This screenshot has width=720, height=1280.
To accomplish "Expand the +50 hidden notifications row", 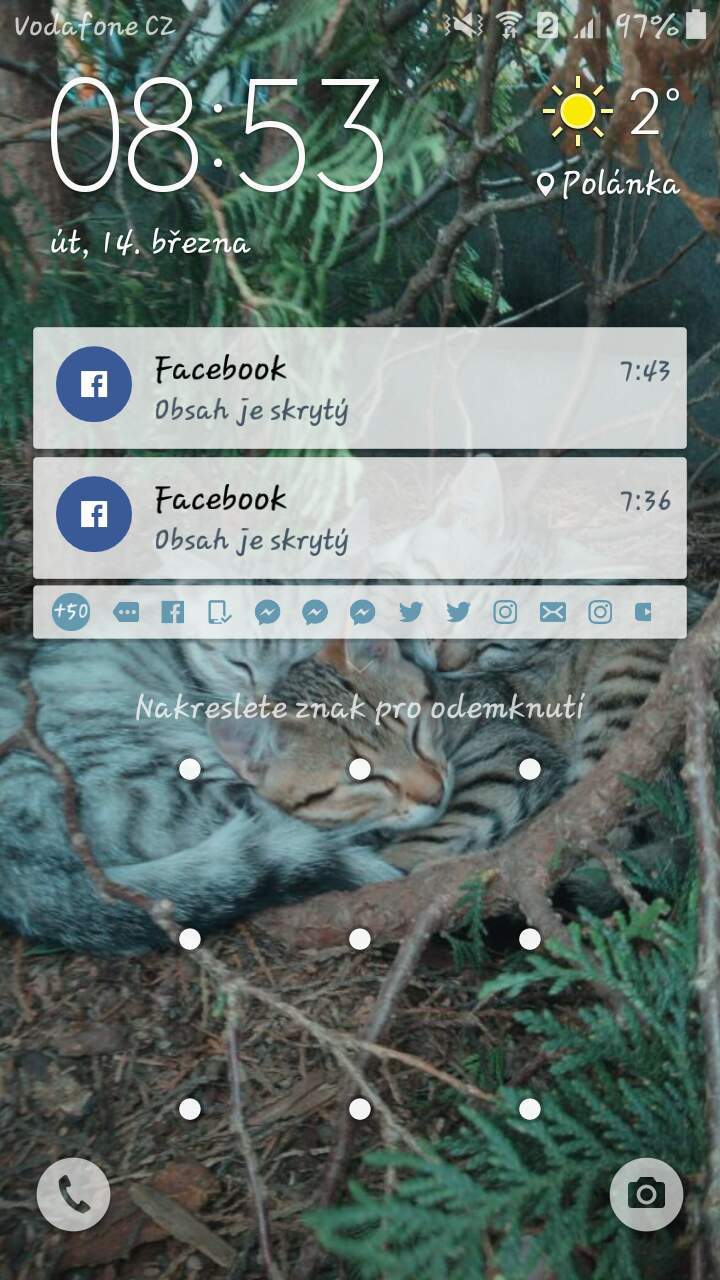I will pyautogui.click(x=360, y=612).
